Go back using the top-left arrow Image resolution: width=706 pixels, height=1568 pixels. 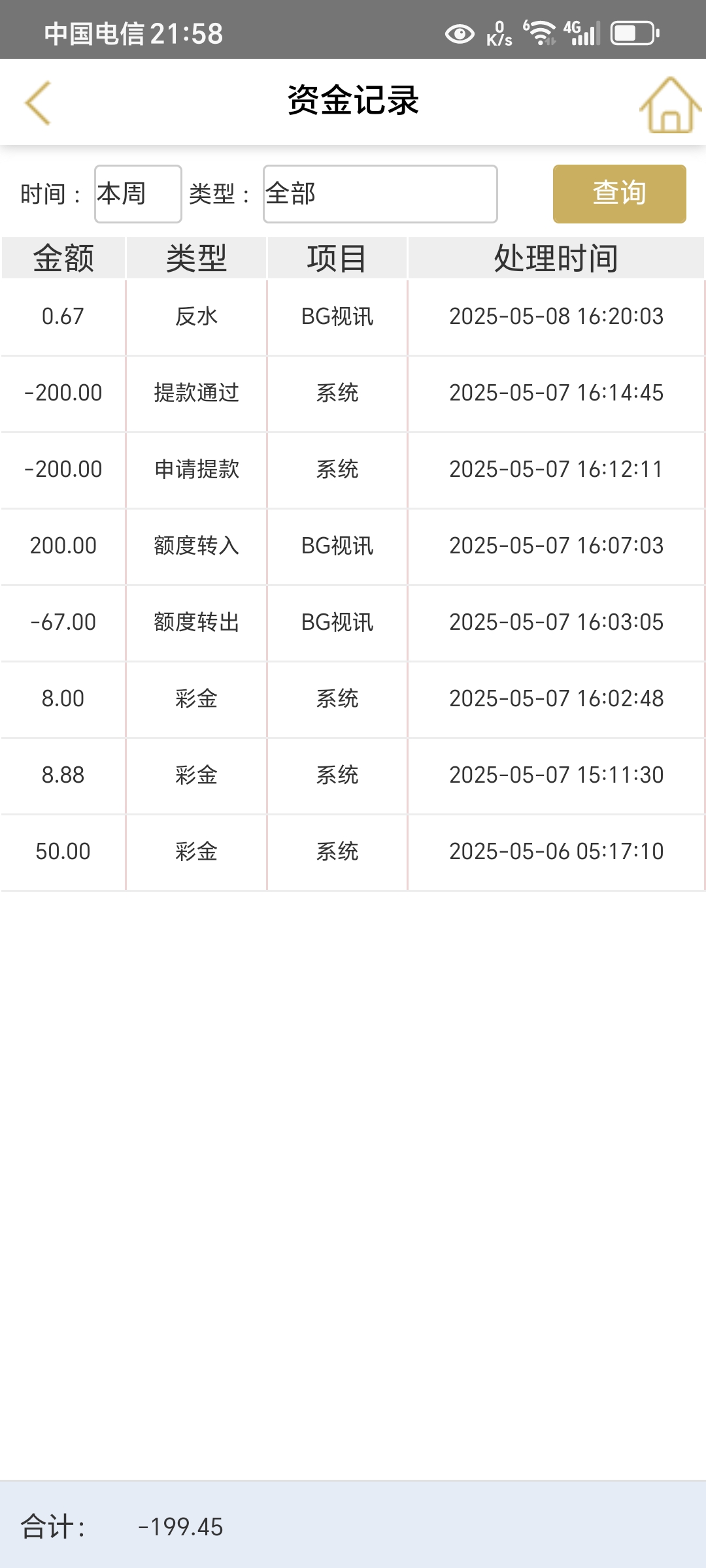point(38,103)
